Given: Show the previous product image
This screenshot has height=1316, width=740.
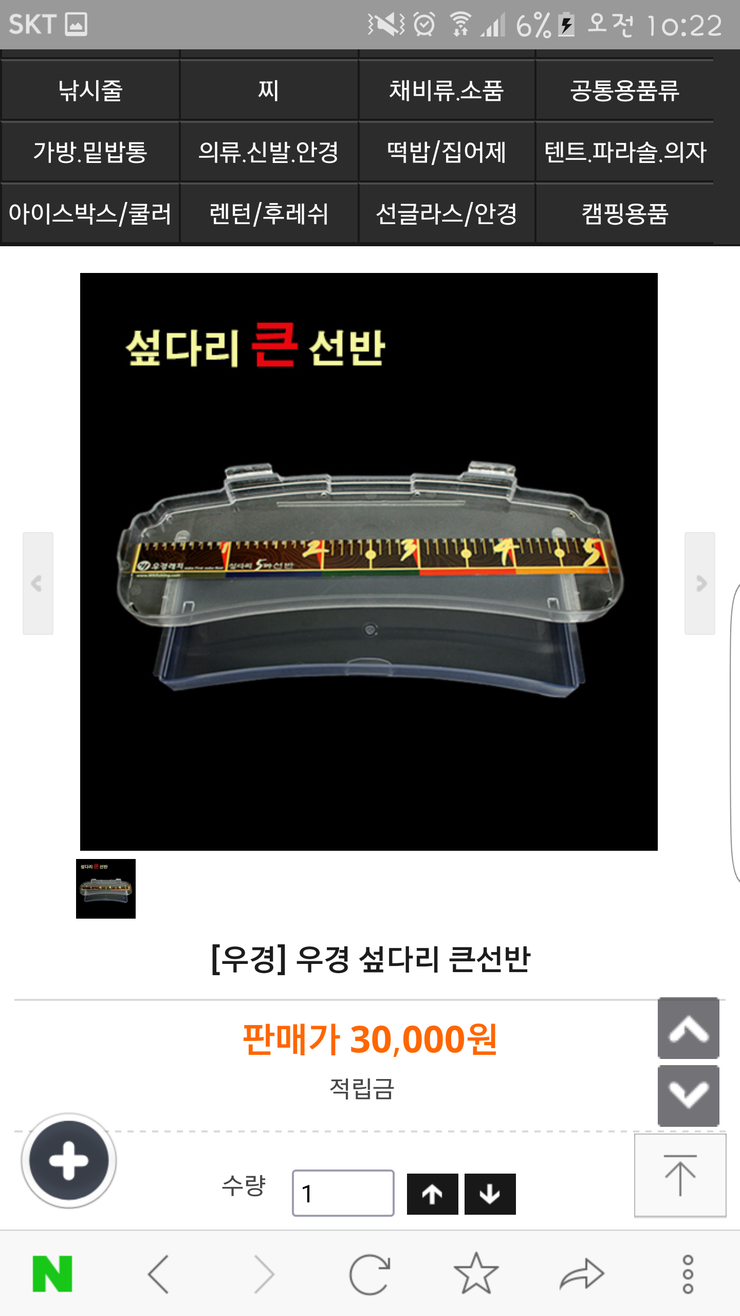Looking at the screenshot, I should click(37, 583).
